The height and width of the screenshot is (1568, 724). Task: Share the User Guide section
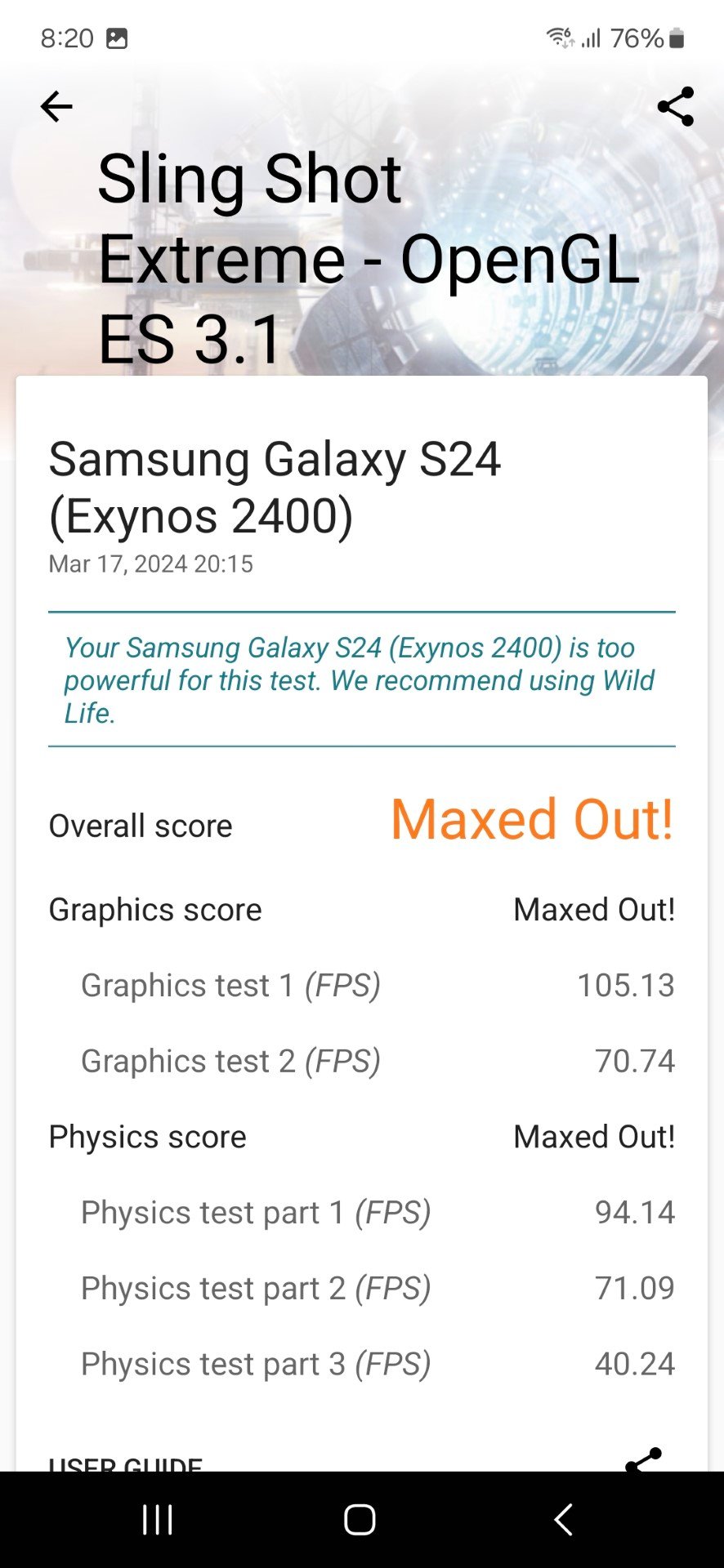[x=644, y=1460]
